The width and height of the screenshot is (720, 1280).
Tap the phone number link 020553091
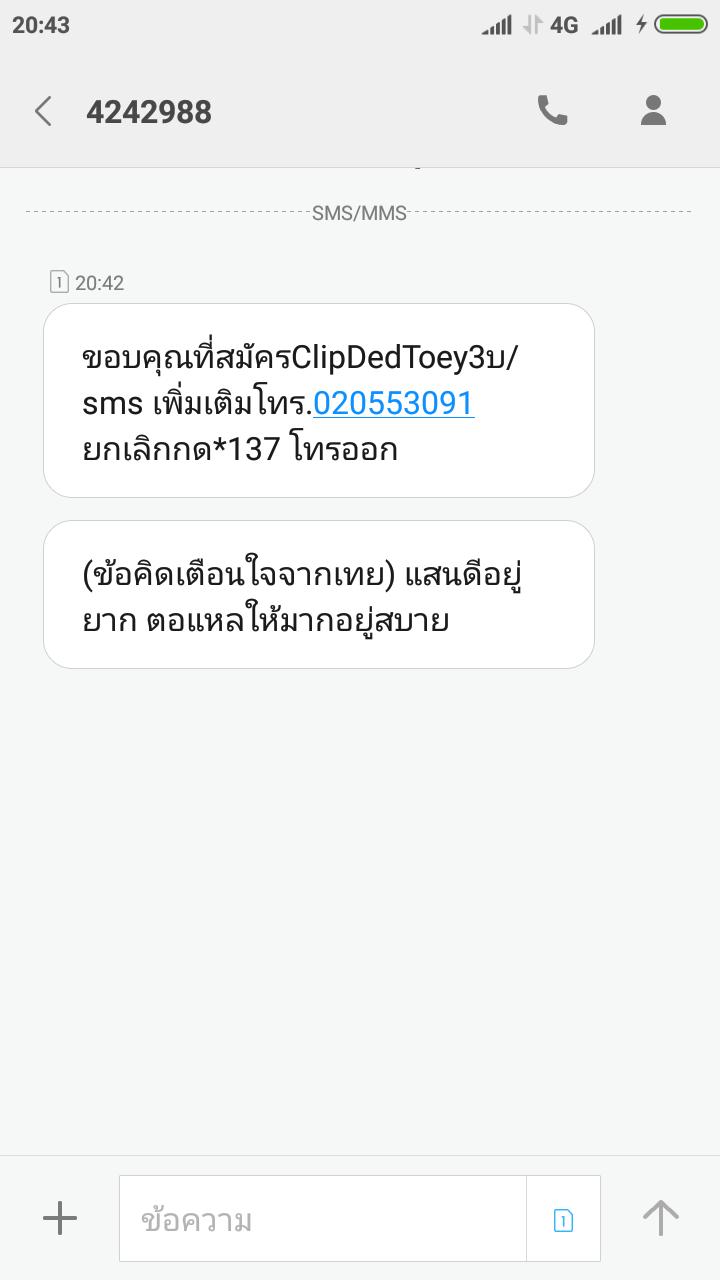(393, 403)
